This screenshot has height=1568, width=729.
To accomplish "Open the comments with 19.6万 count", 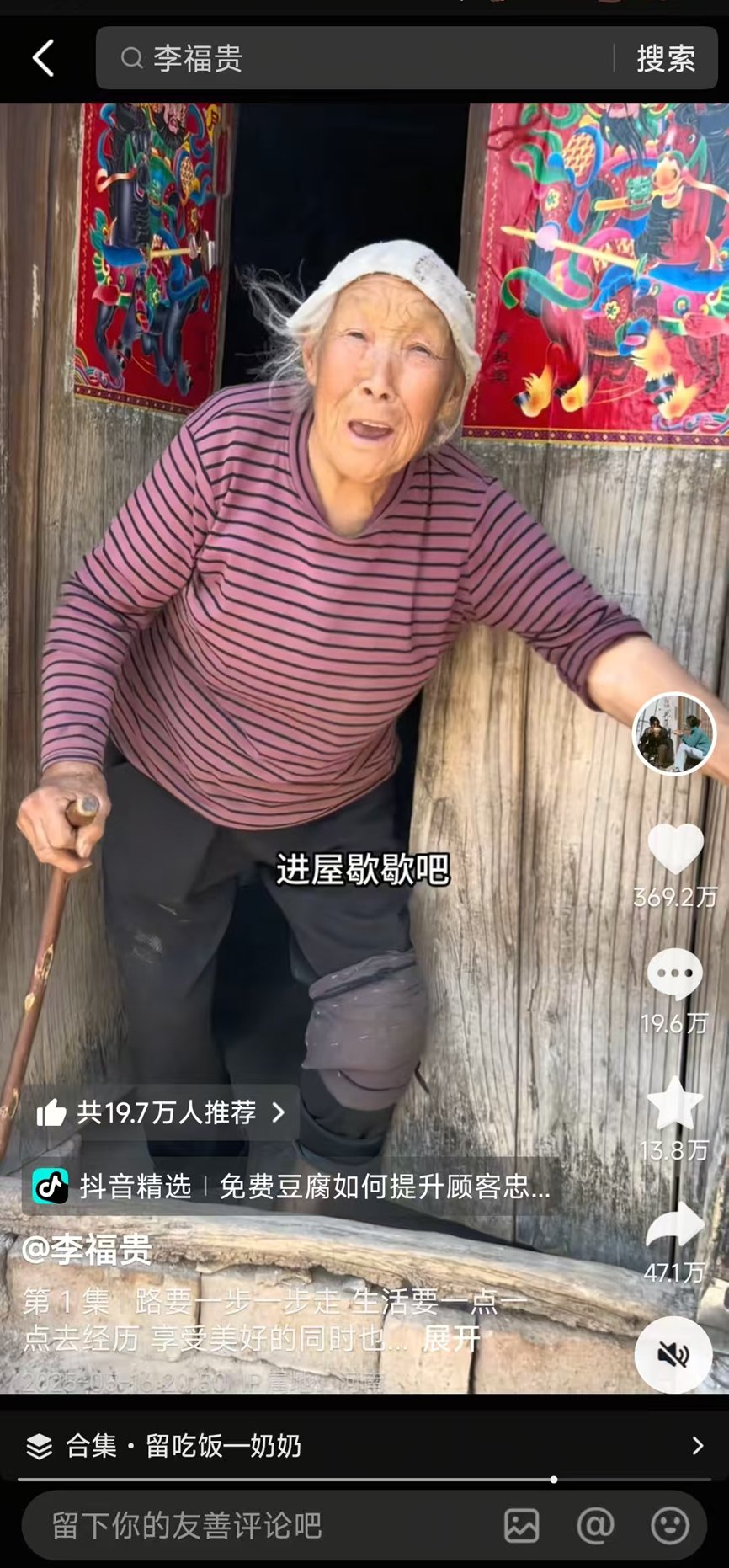I will [674, 975].
